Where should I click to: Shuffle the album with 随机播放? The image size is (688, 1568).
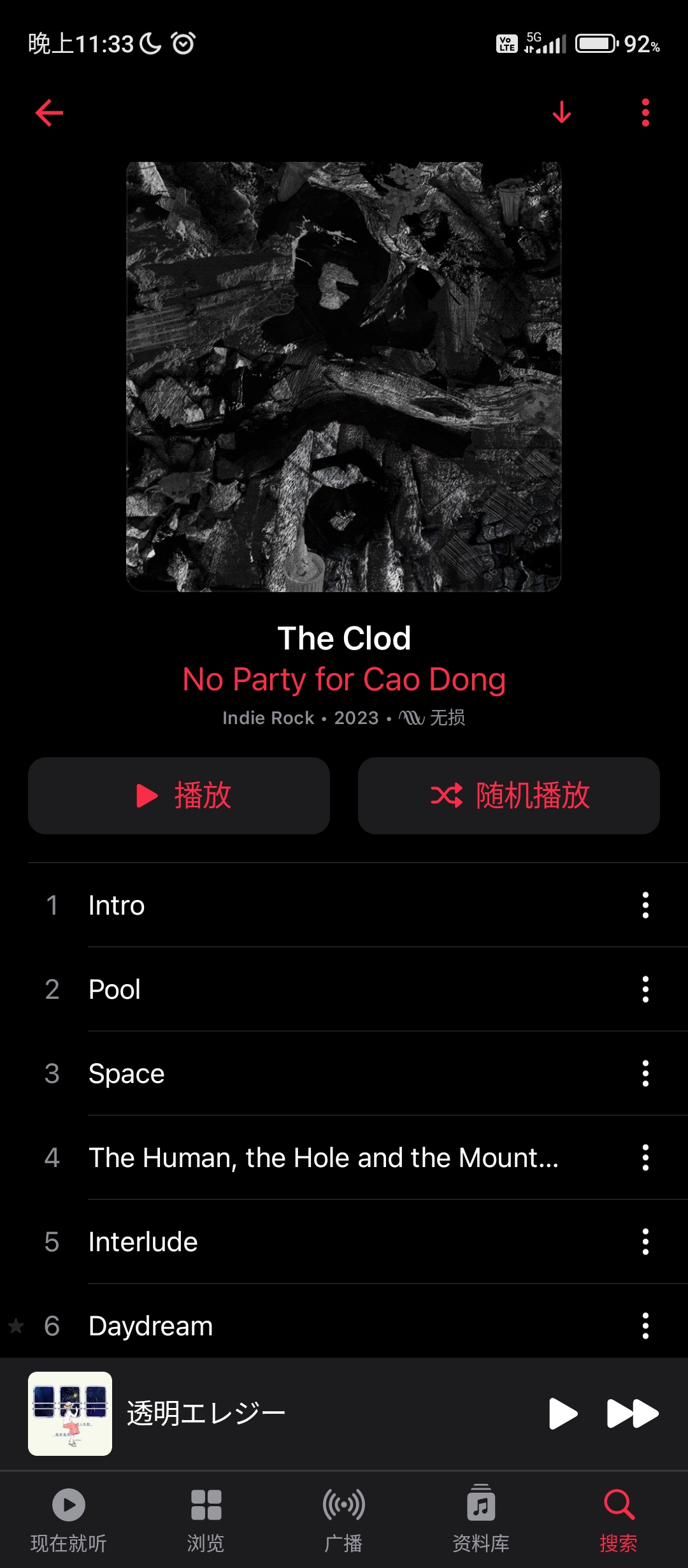pyautogui.click(x=508, y=795)
